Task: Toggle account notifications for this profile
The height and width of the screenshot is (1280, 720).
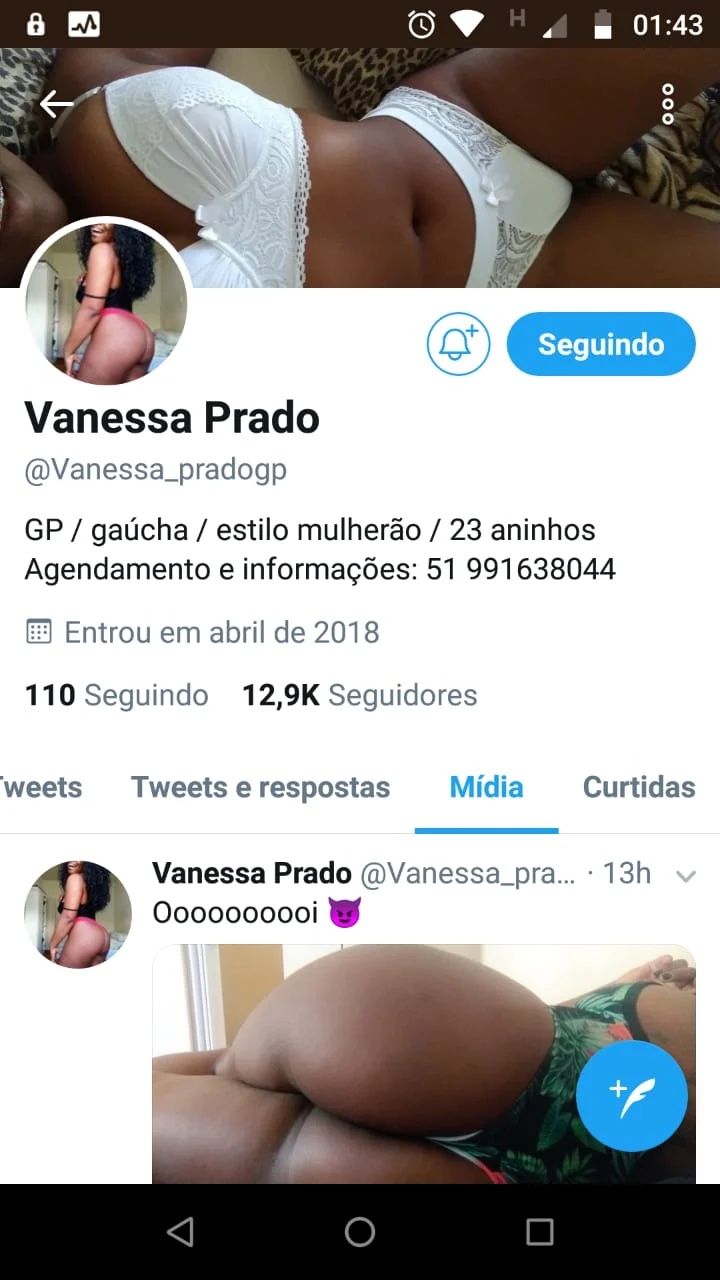Action: [x=458, y=344]
